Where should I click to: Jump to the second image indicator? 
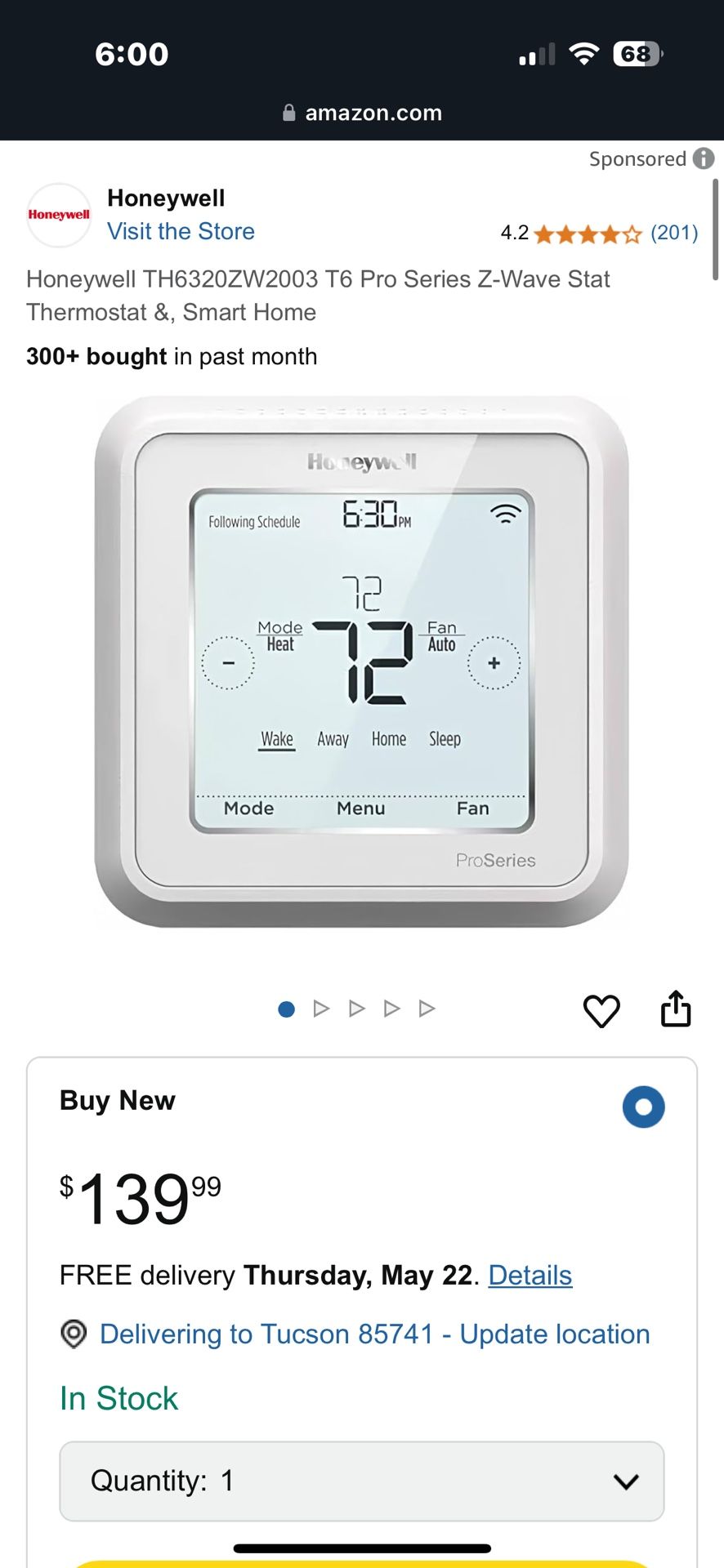pyautogui.click(x=321, y=1009)
